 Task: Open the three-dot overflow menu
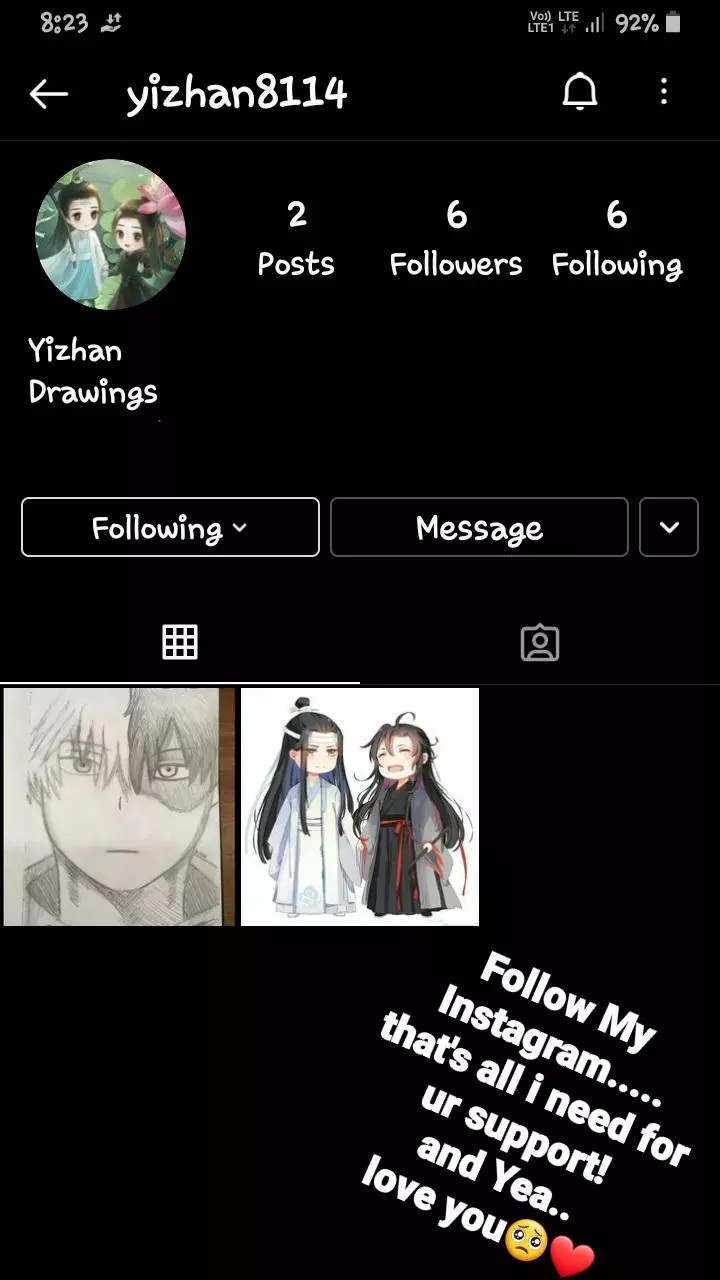tap(663, 93)
